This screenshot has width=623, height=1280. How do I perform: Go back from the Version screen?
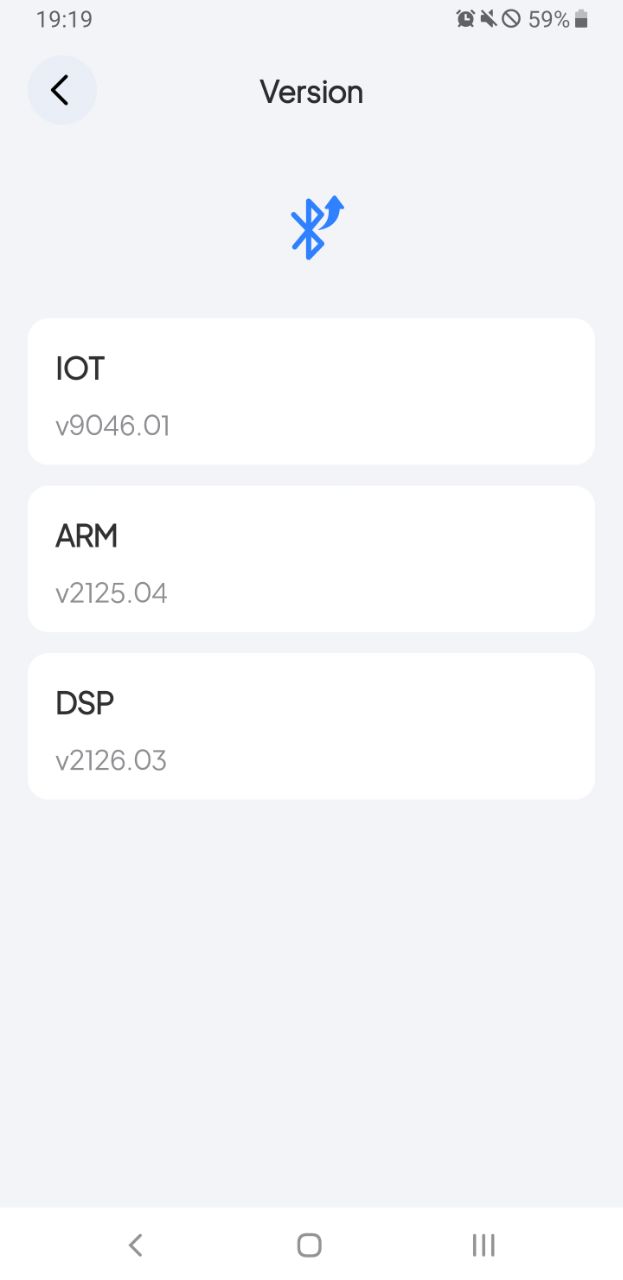point(61,91)
